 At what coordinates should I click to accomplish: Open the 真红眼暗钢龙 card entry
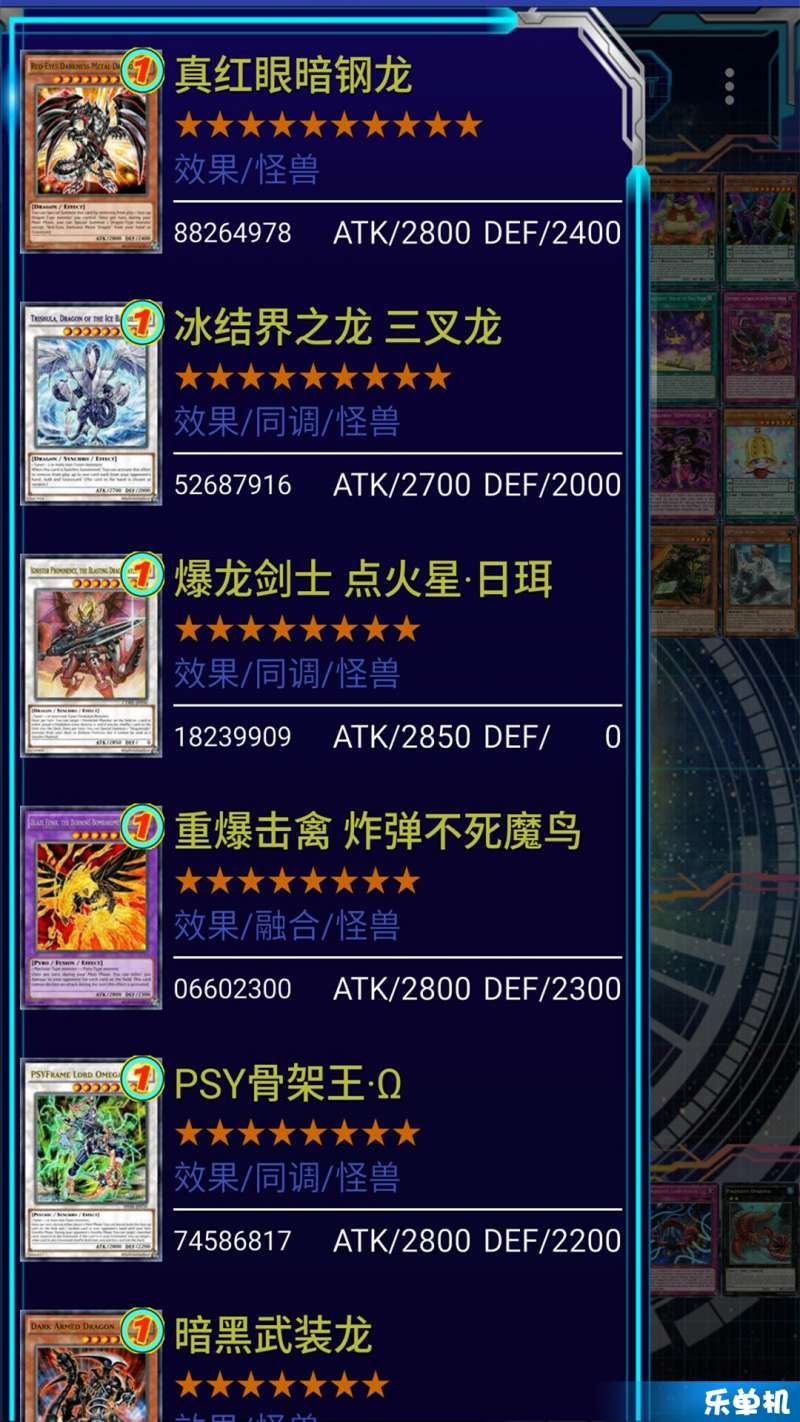coord(320,152)
